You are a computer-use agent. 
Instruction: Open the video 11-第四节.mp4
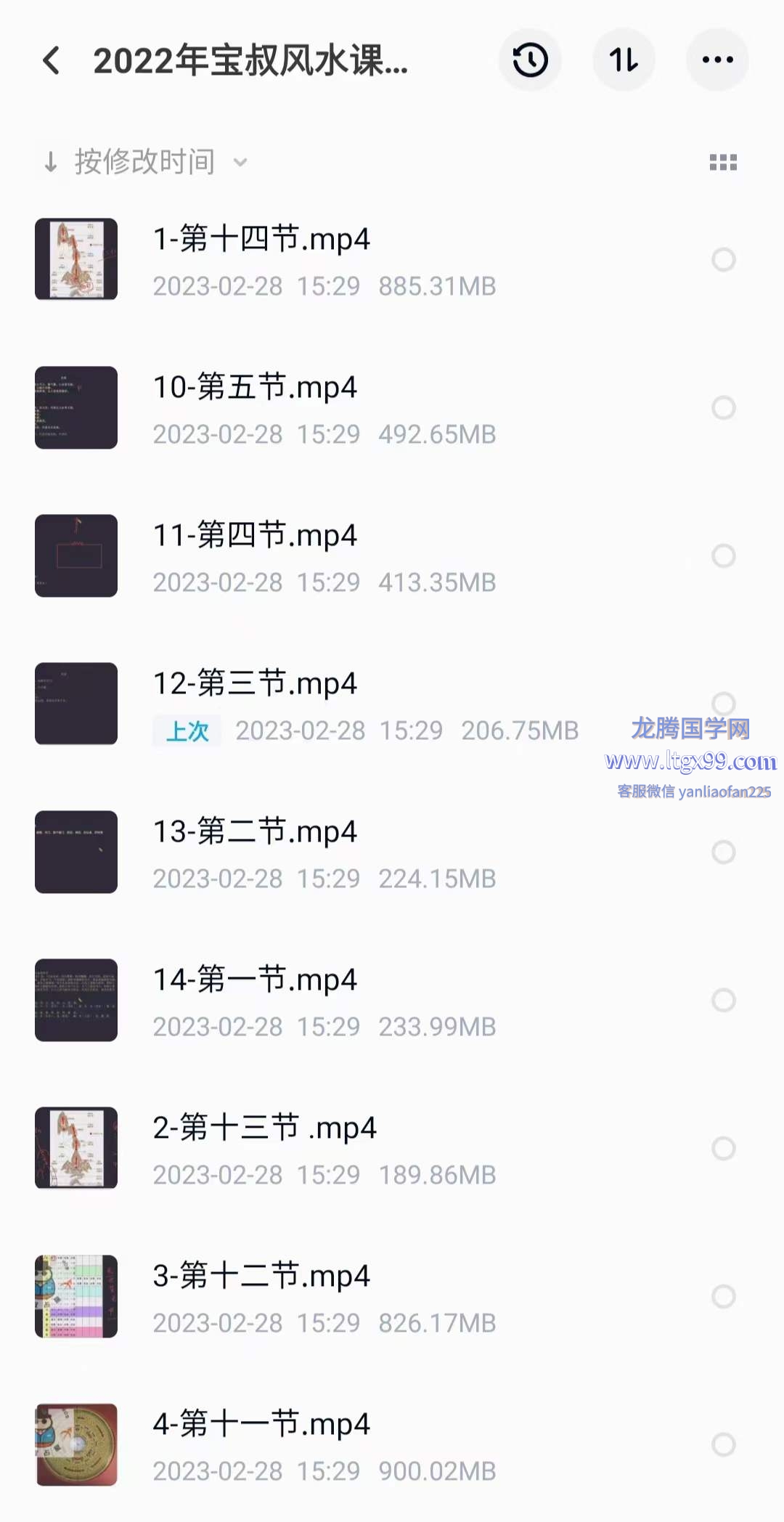coord(254,536)
